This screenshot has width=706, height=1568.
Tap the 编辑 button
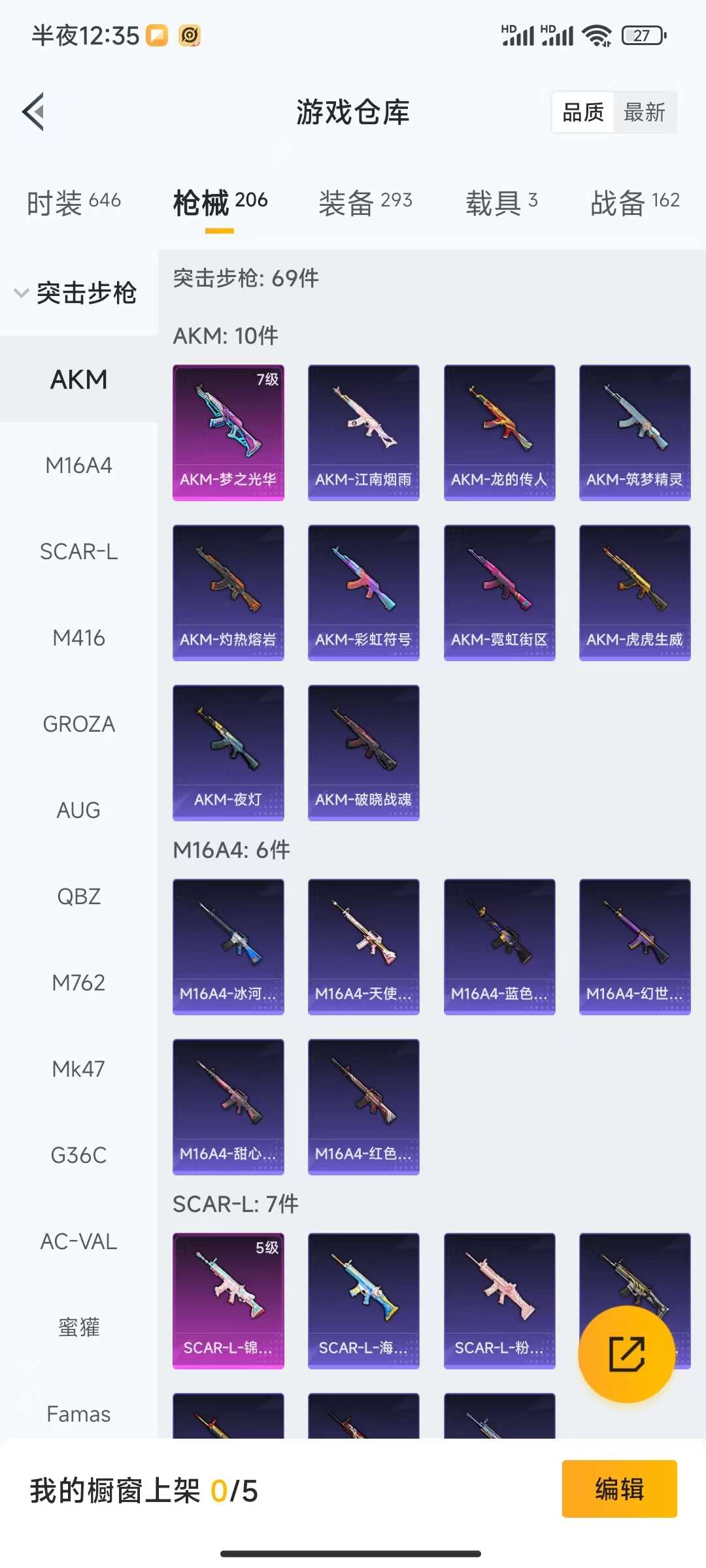click(x=619, y=1489)
